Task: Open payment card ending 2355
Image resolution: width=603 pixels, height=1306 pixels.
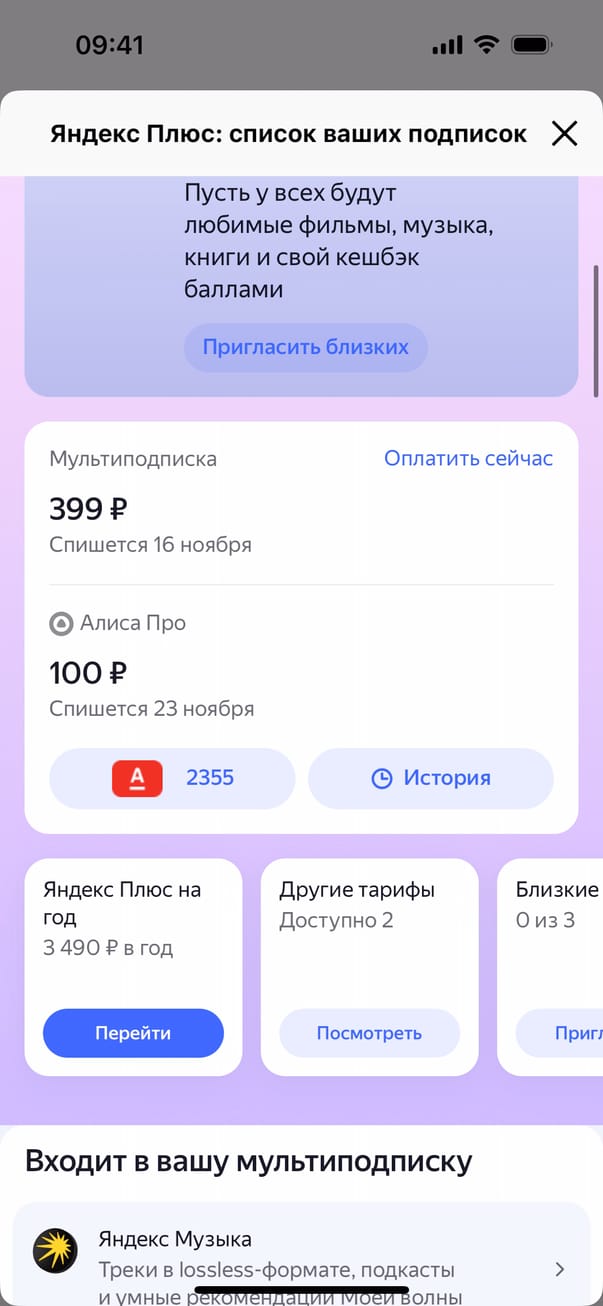Action: (x=172, y=778)
